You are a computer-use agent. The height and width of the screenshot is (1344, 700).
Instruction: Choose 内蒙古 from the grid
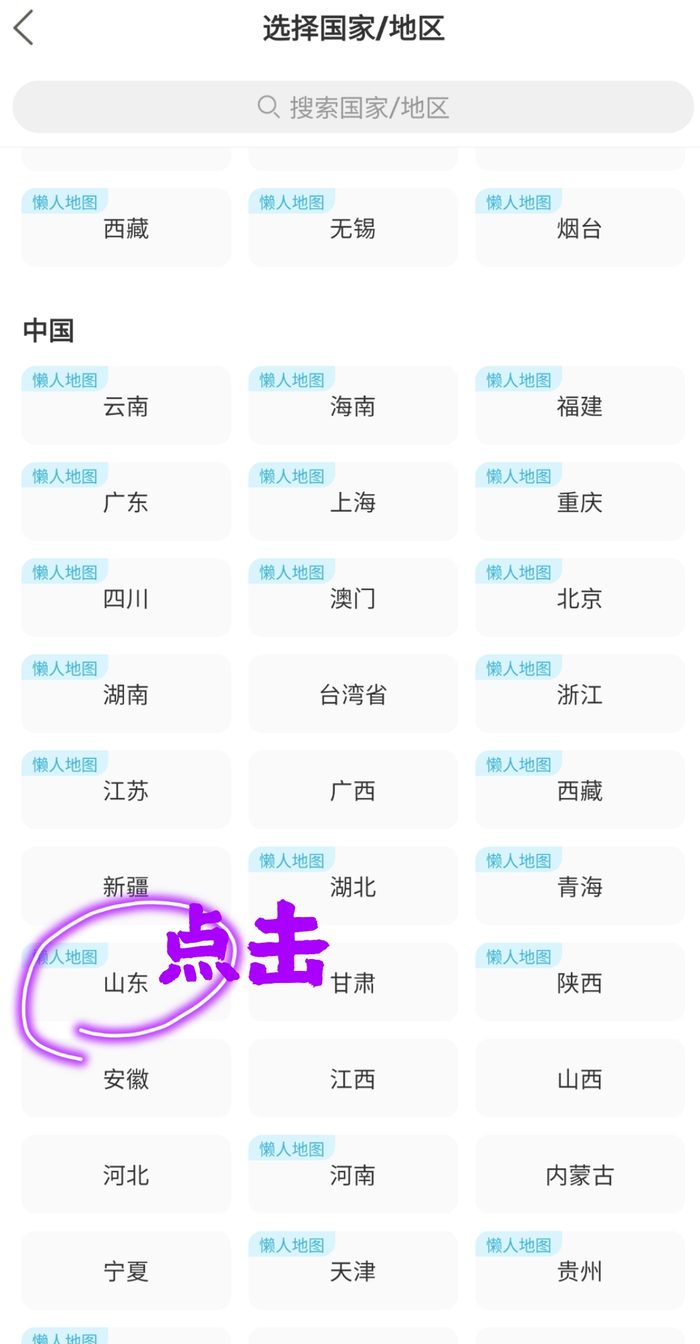(579, 1175)
